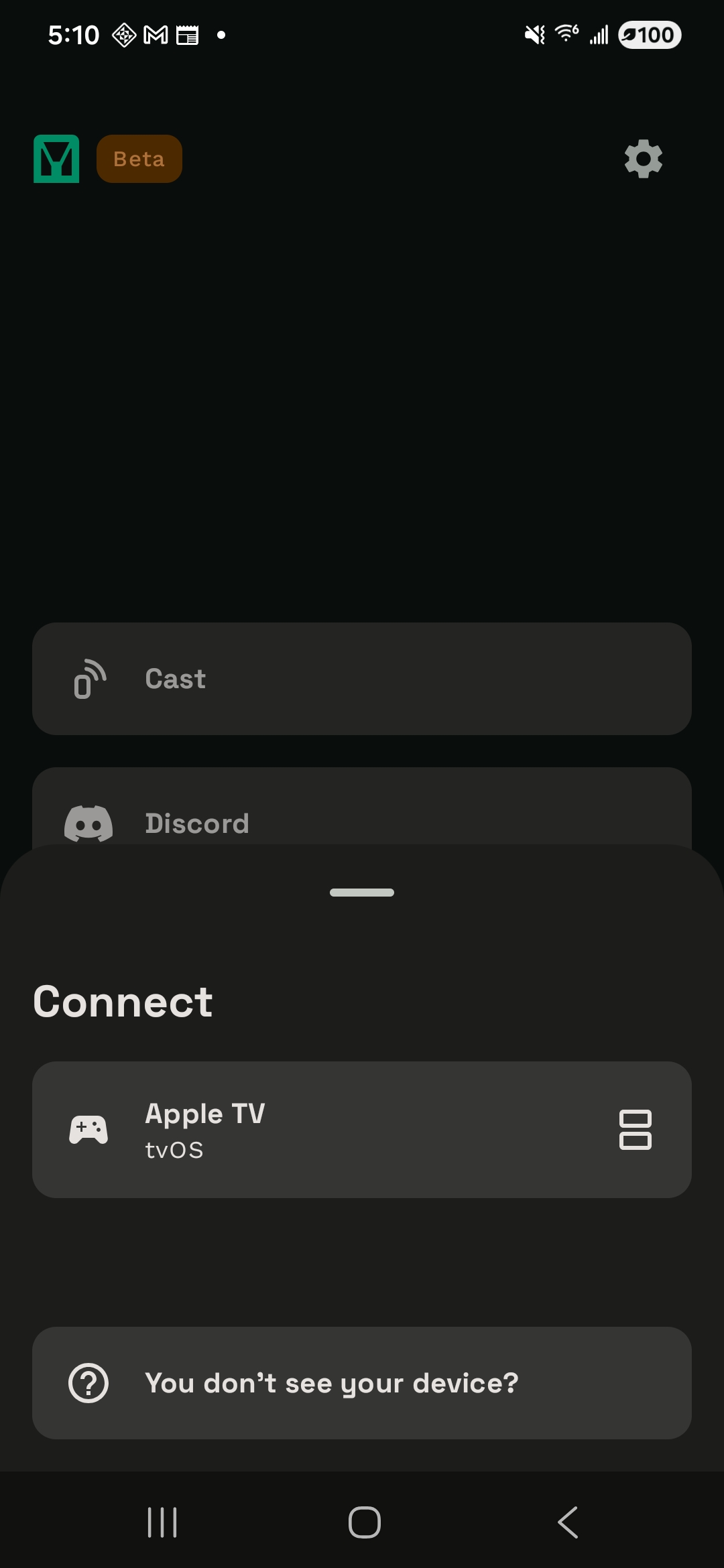The height and width of the screenshot is (1568, 724).
Task: Open the Android recent apps menu
Action: [161, 1521]
